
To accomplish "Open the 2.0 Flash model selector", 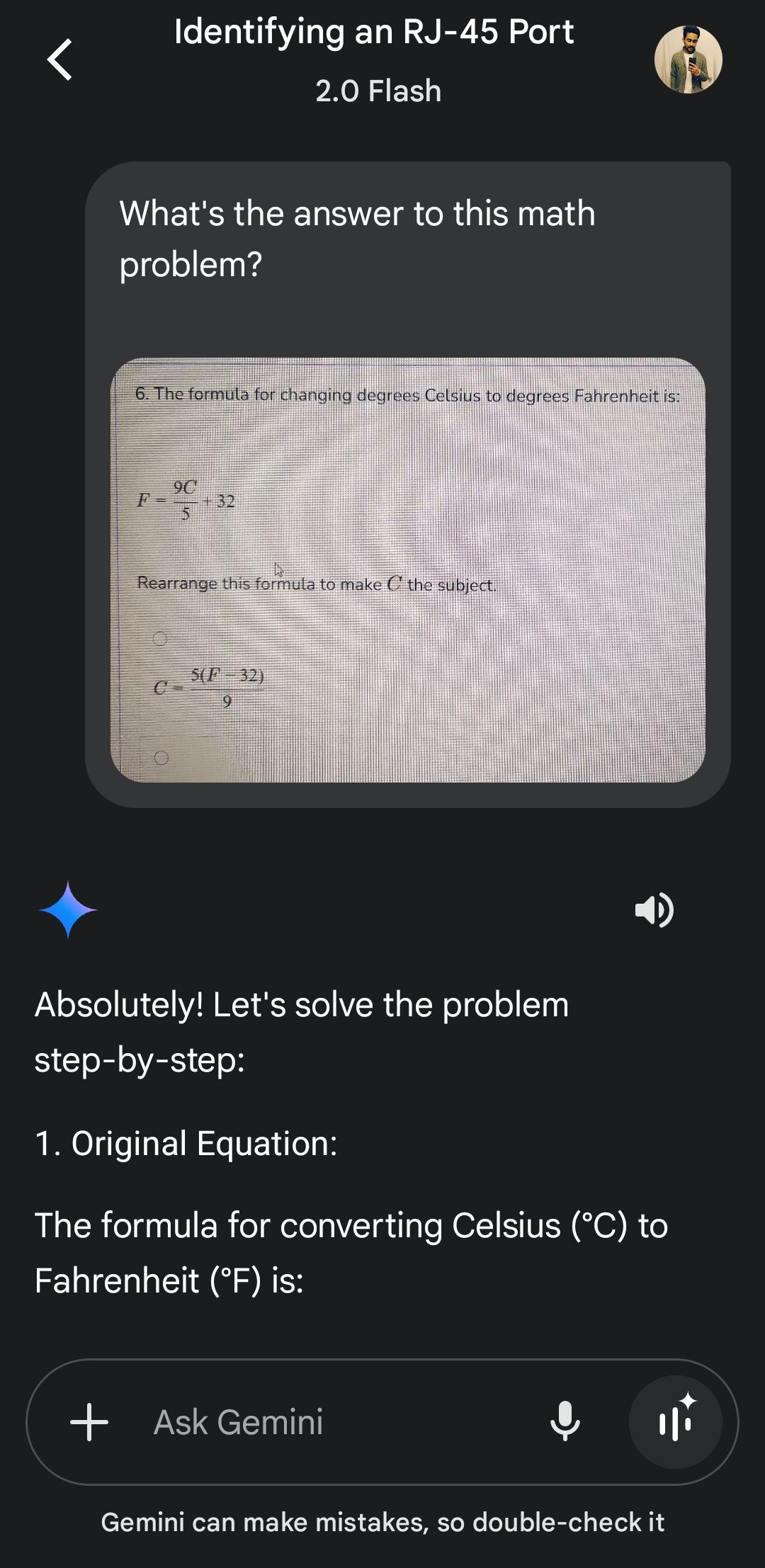I will [x=378, y=91].
